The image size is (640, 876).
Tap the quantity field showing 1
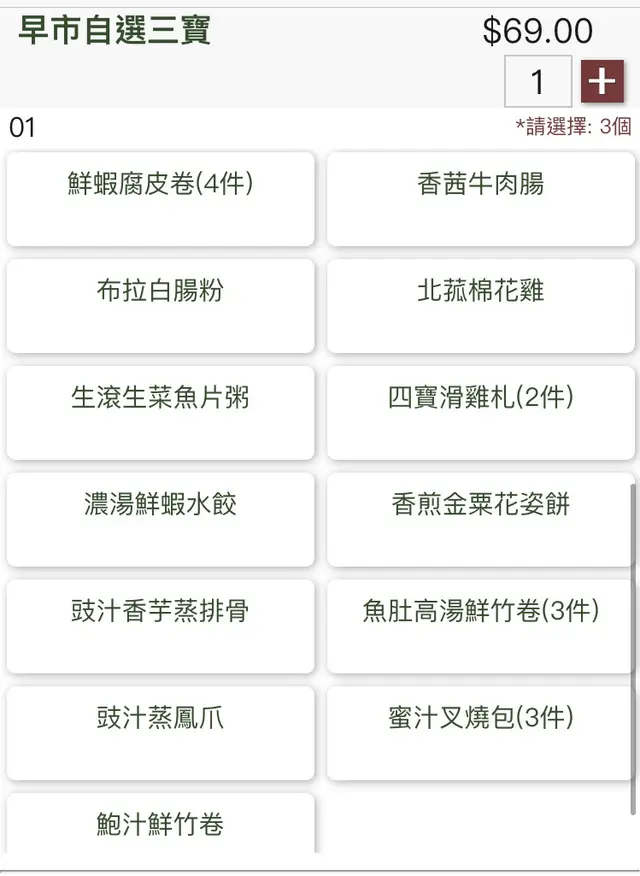[538, 81]
